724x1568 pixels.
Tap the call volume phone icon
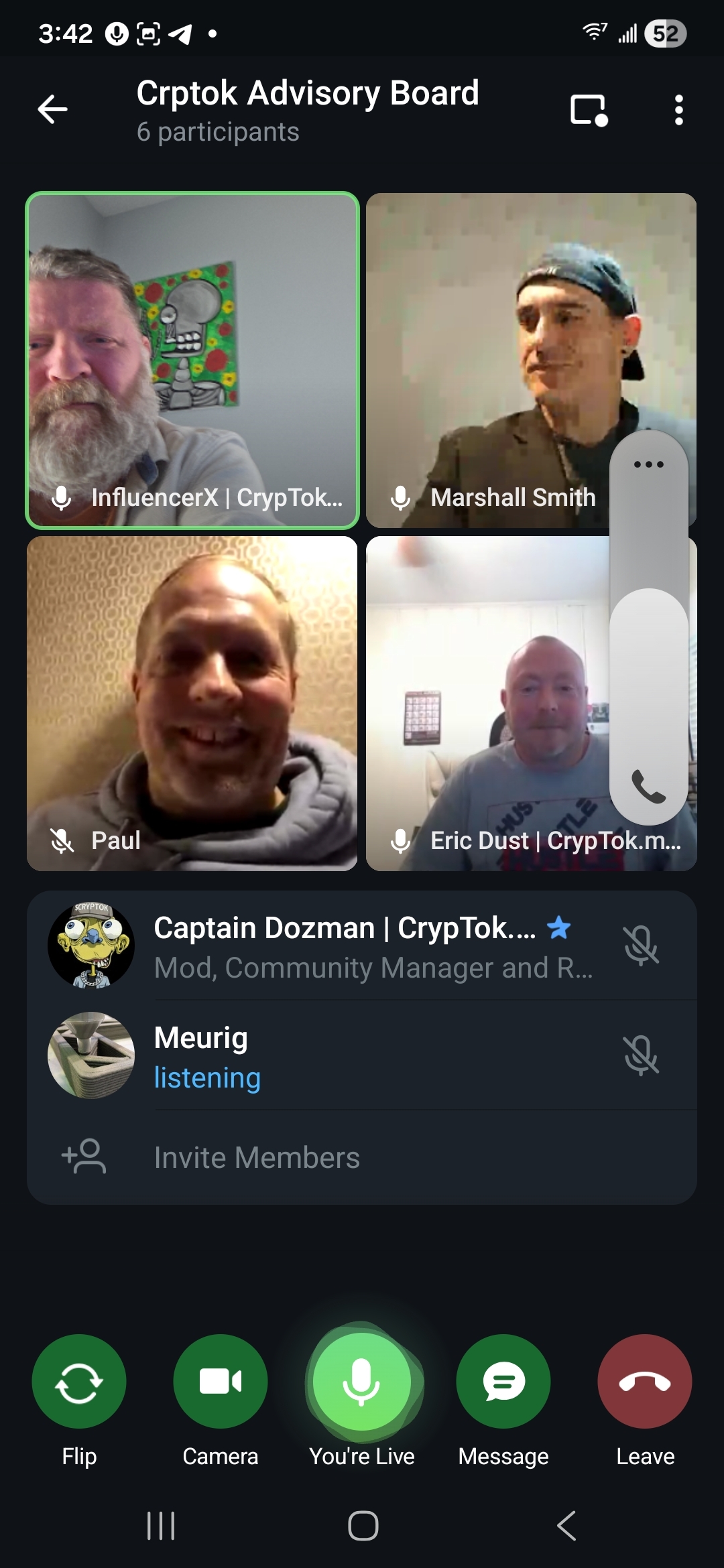[x=648, y=787]
